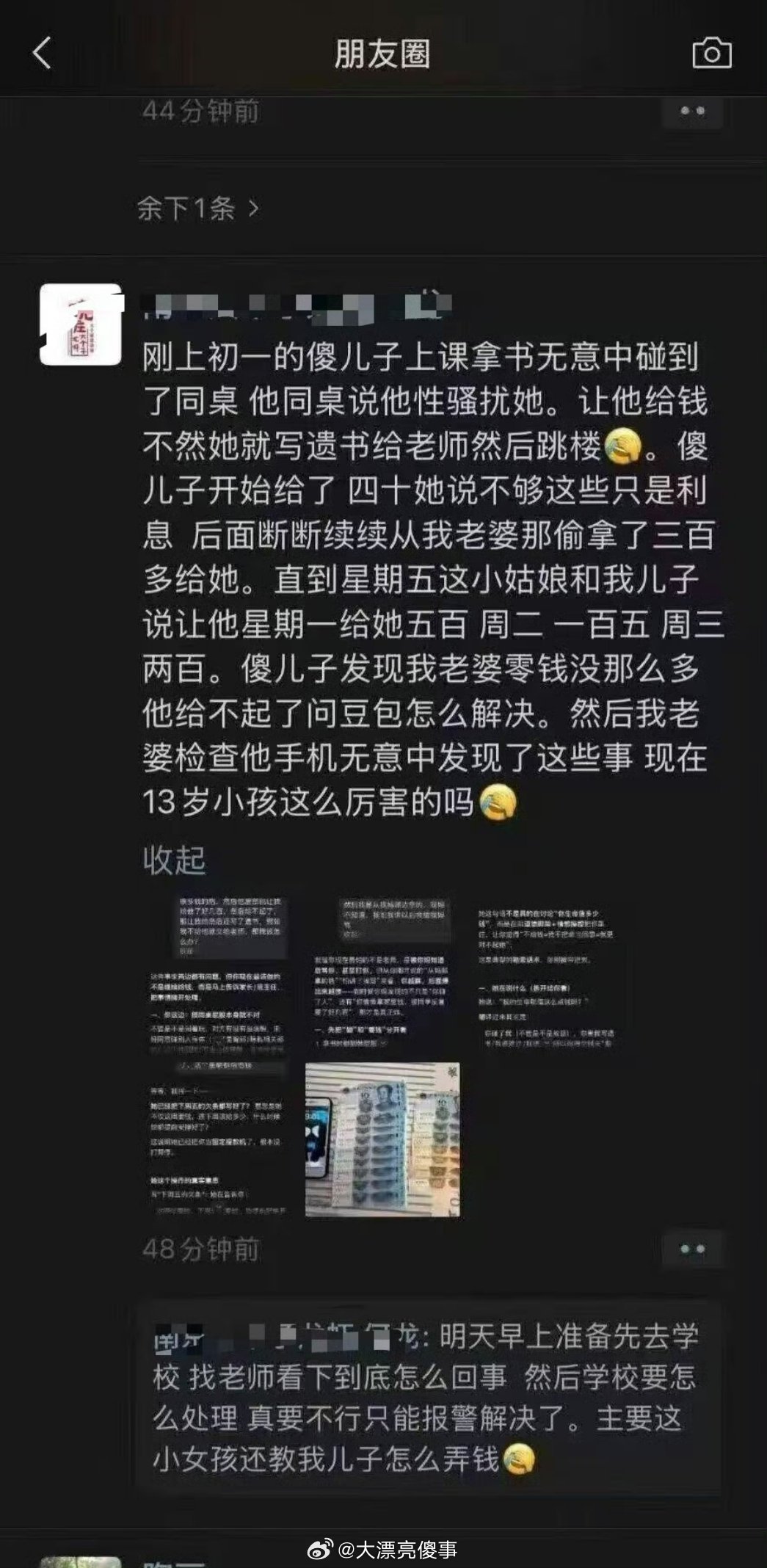View the photo of banknotes in the post

tap(382, 1139)
